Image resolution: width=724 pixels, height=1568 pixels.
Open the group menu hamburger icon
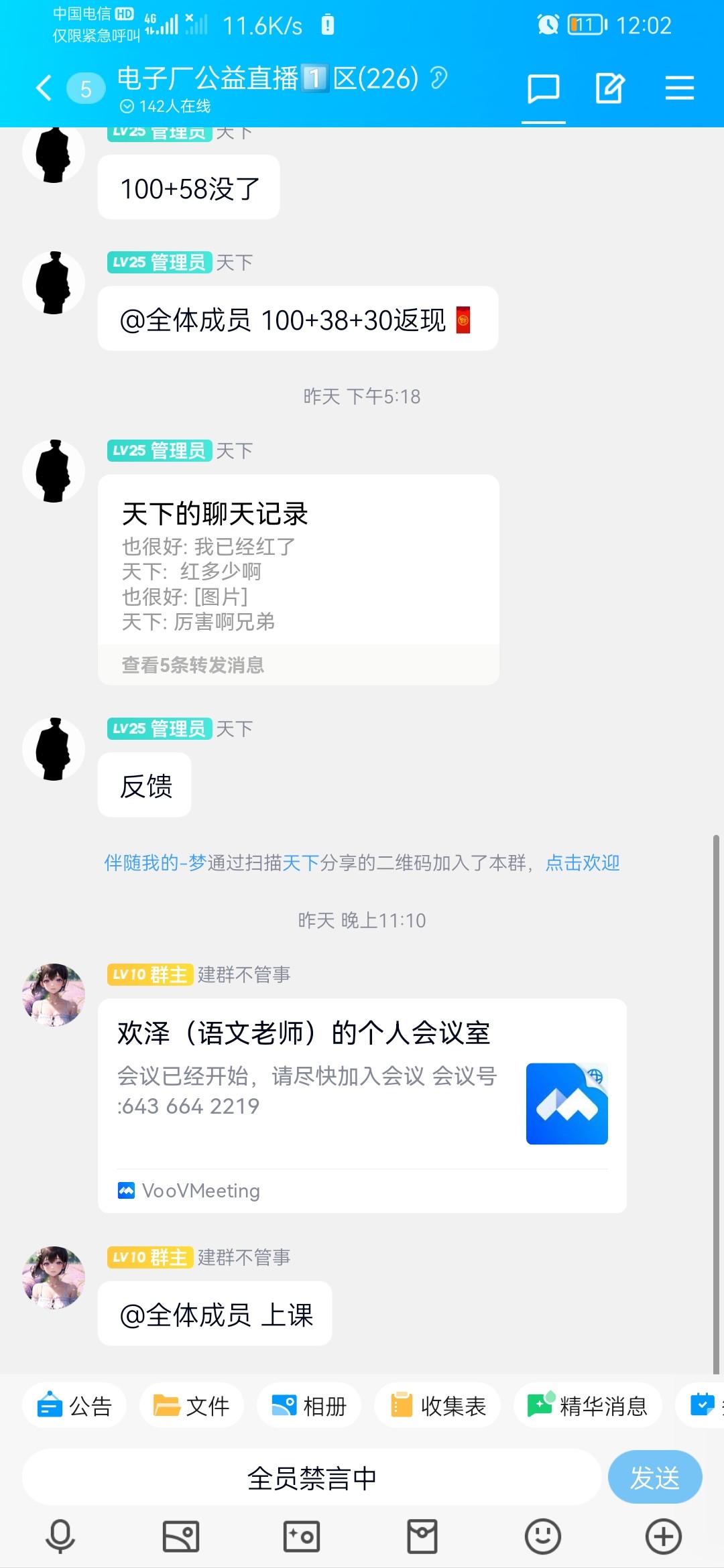pos(679,88)
